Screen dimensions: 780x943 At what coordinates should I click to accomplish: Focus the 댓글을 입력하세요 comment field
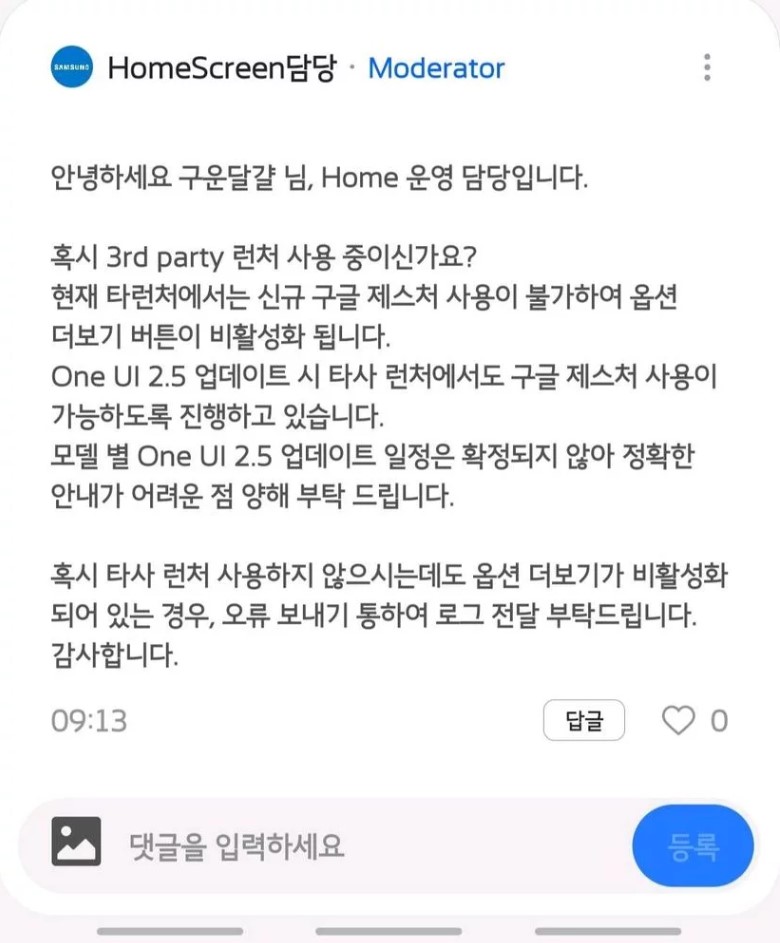click(360, 847)
